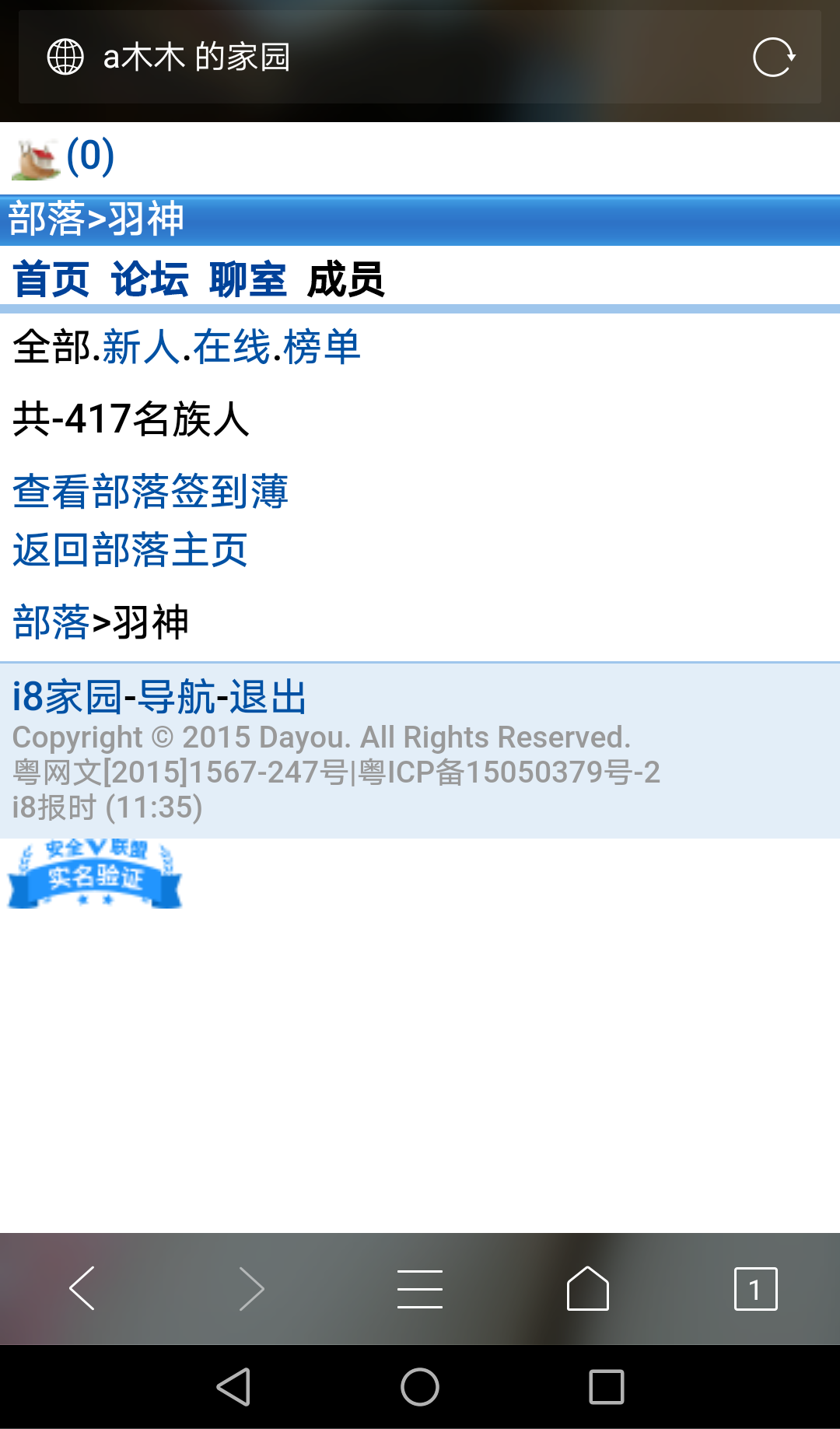Show 在线 online members
The image size is (840, 1429).
coord(232,347)
